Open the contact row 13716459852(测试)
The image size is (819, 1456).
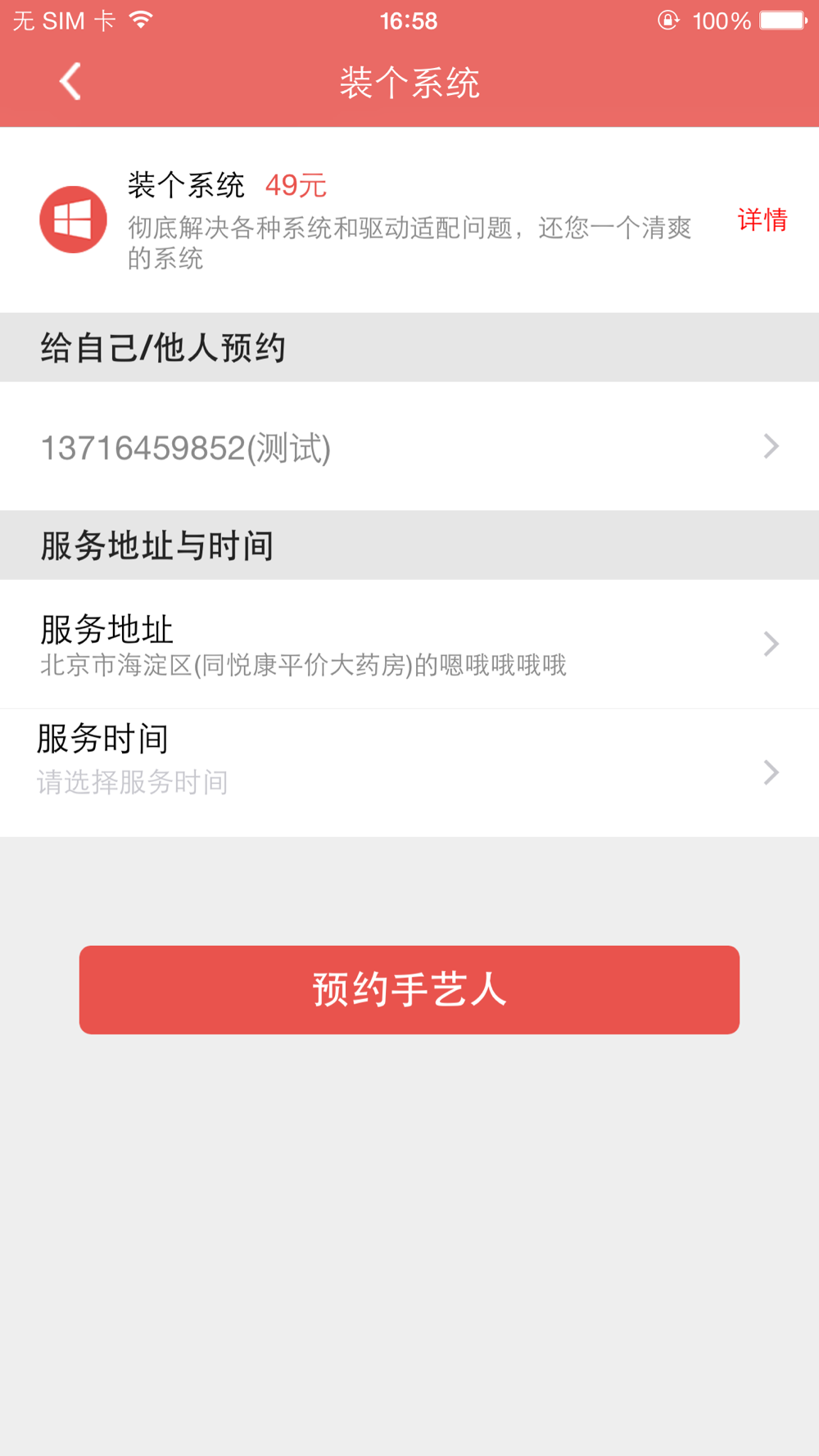pyautogui.click(x=409, y=446)
